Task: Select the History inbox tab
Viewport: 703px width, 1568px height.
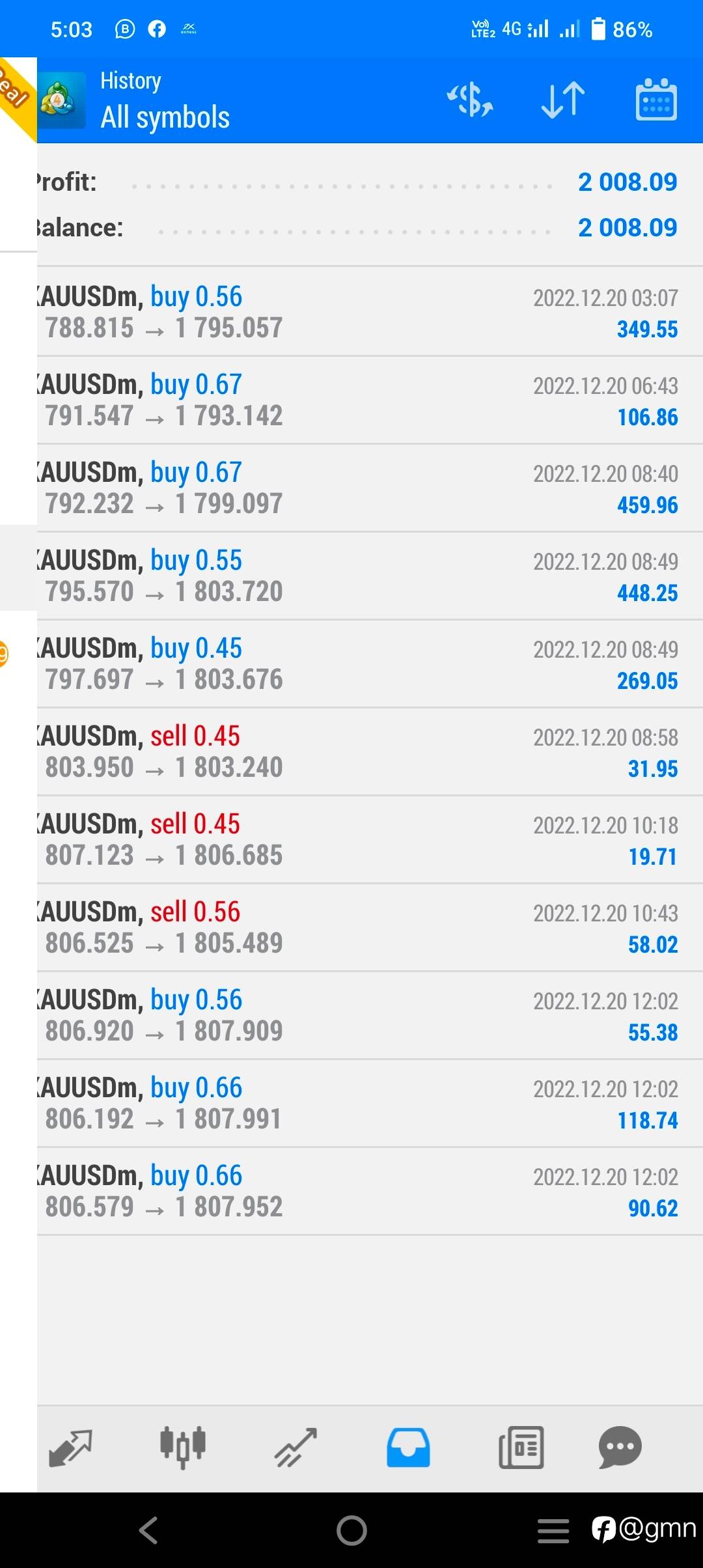Action: 408,1448
